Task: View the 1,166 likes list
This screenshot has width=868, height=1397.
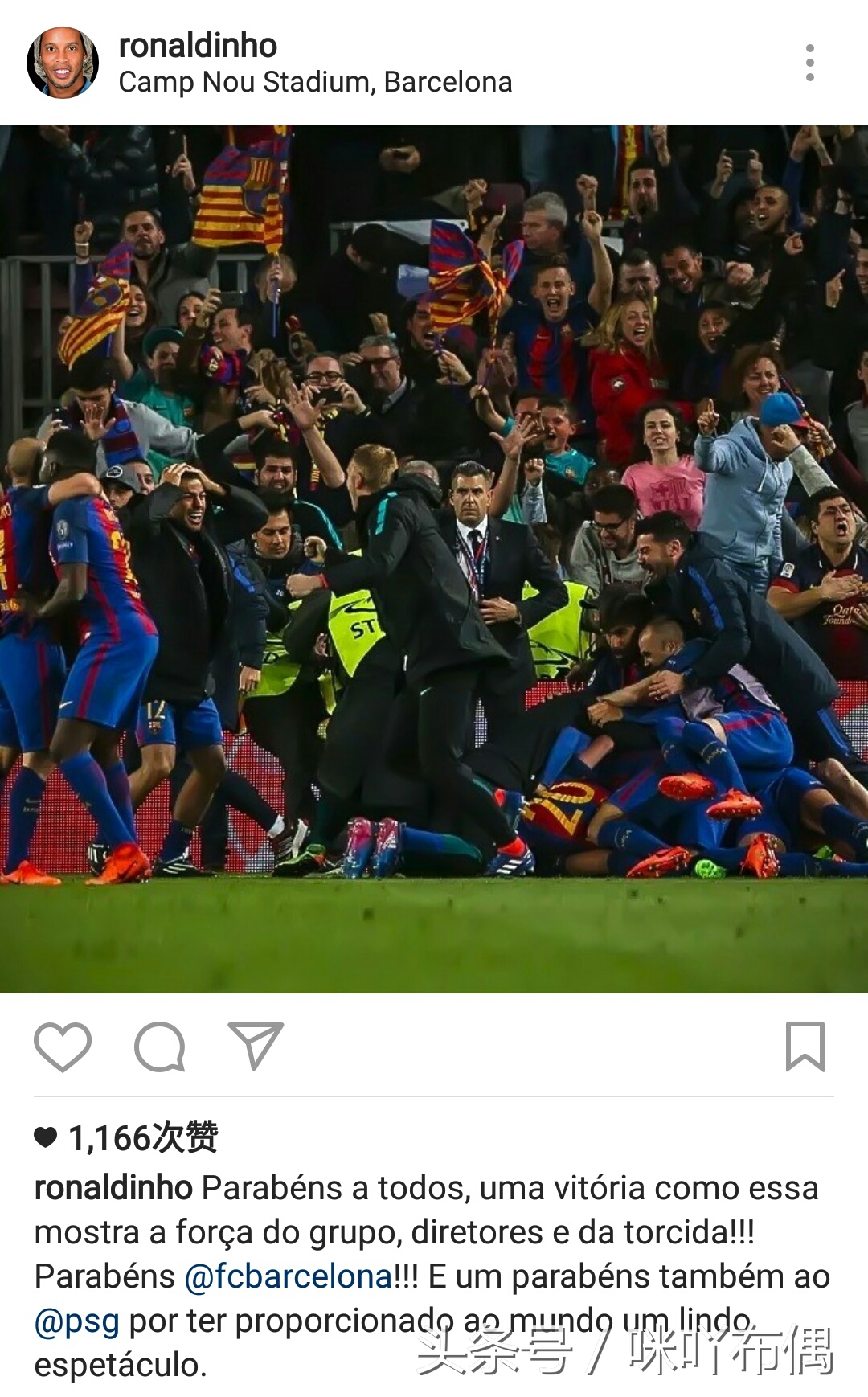Action: click(142, 1137)
